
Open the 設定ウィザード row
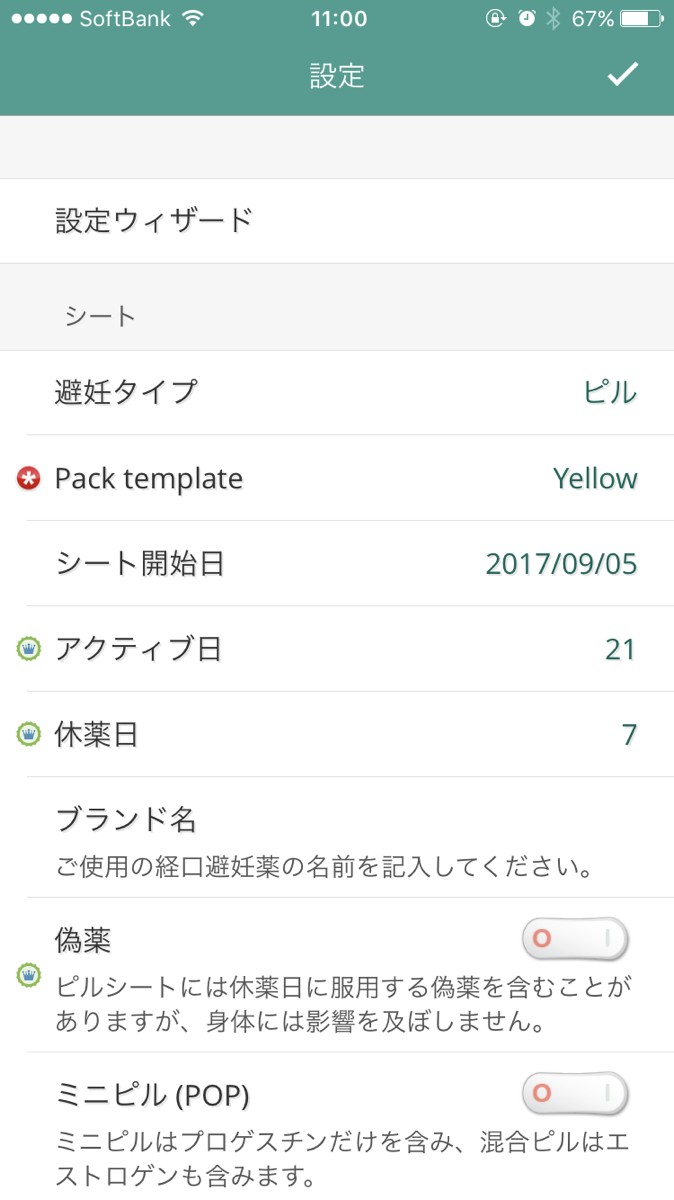337,221
